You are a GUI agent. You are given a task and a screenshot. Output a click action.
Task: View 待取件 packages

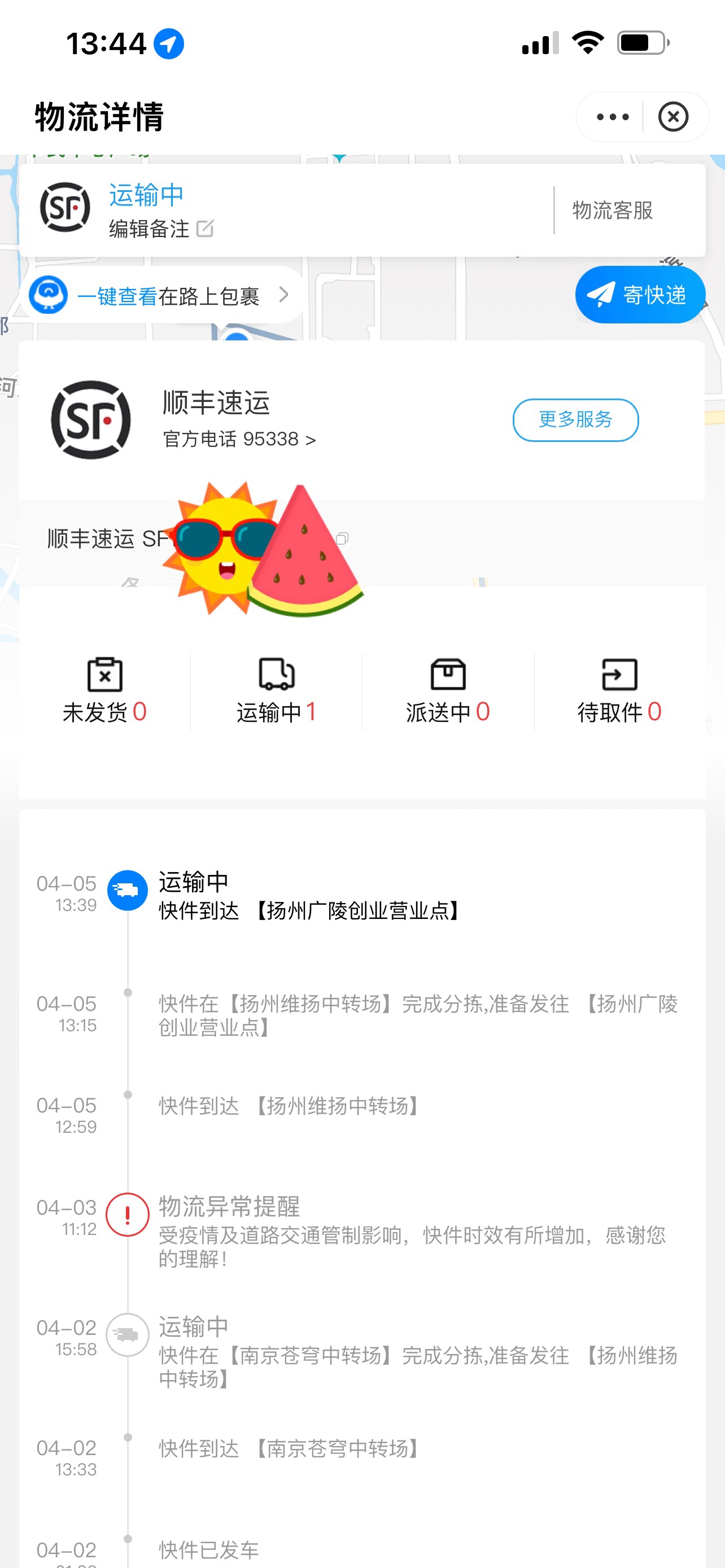point(619,691)
